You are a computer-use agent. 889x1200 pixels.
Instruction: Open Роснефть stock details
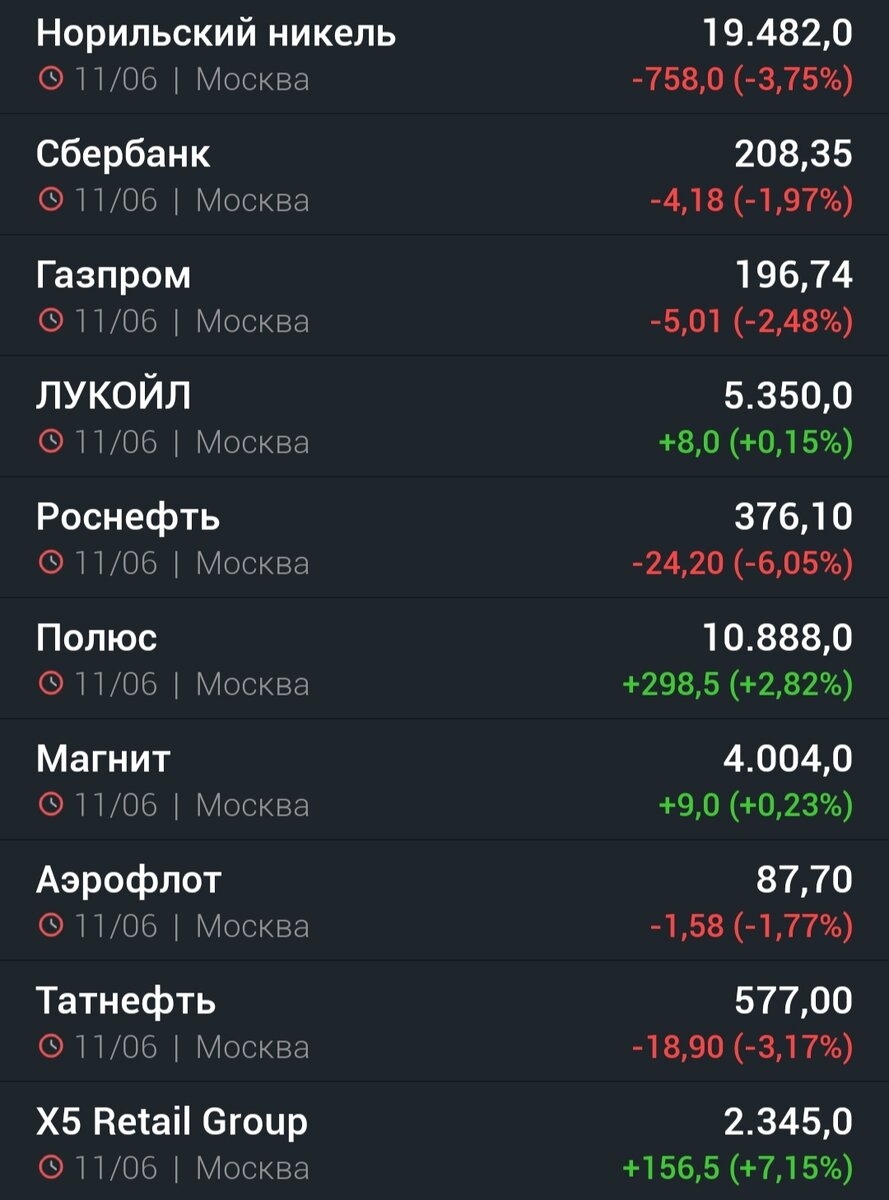pos(444,538)
